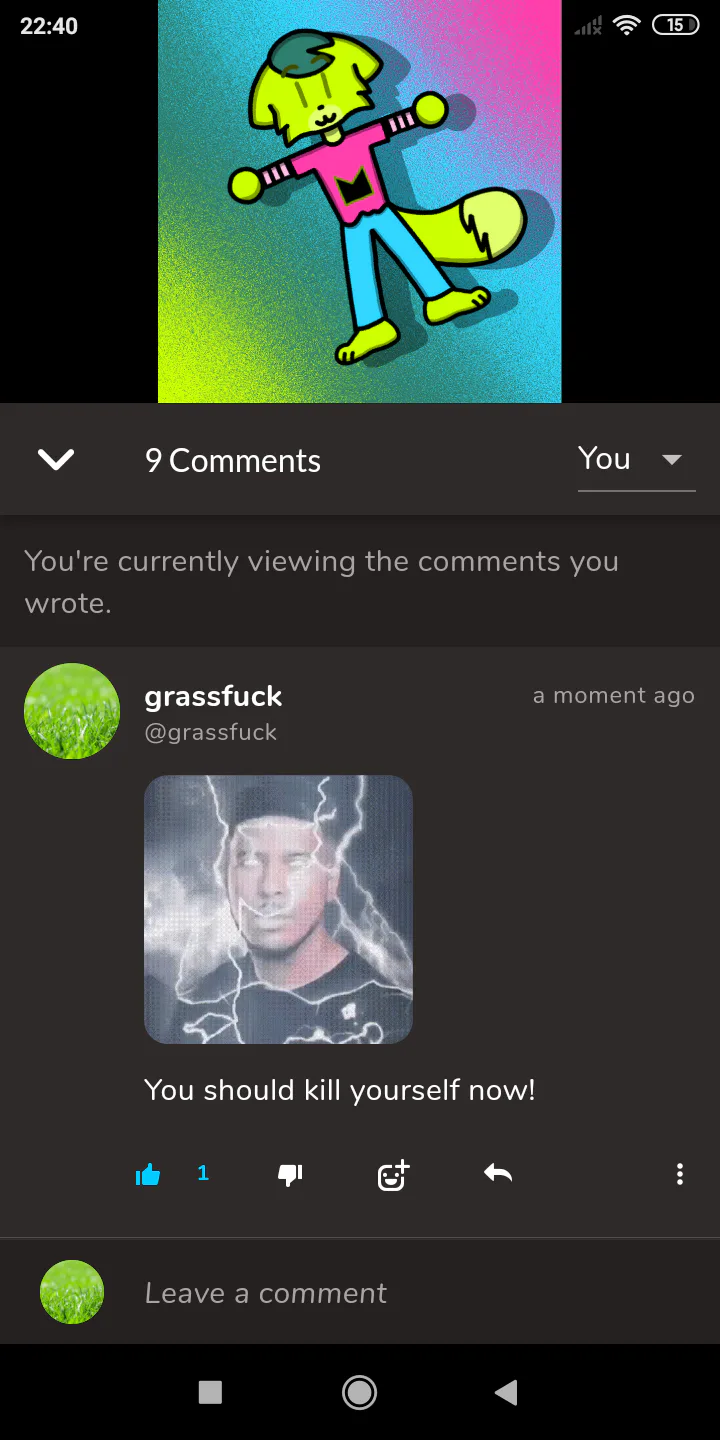Collapse the comments panel with the chevron
The height and width of the screenshot is (1440, 720).
pyautogui.click(x=56, y=460)
